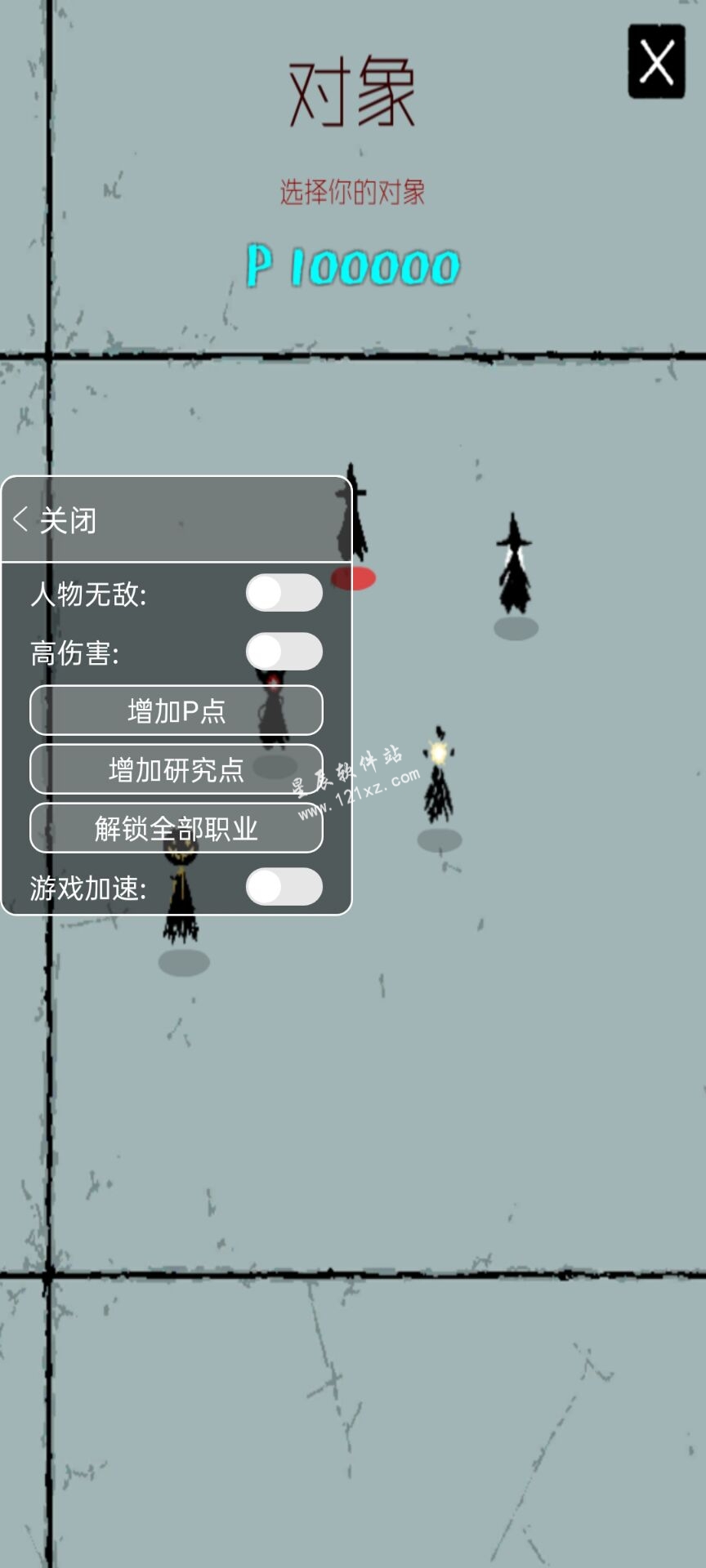Tap 解锁全部职业 to unlock all classes
Image resolution: width=706 pixels, height=1568 pixels.
tap(176, 828)
